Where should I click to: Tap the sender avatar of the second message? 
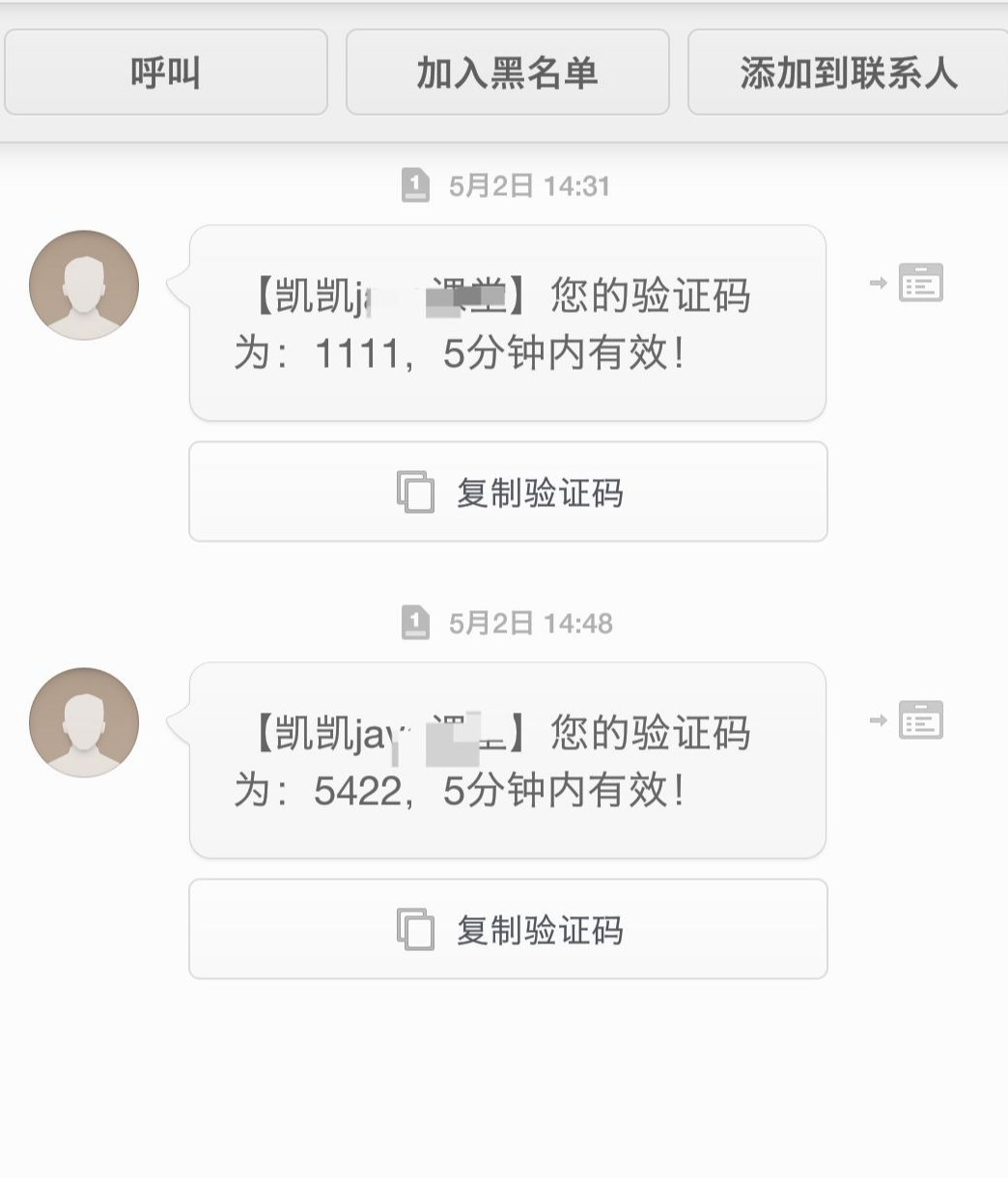[83, 720]
